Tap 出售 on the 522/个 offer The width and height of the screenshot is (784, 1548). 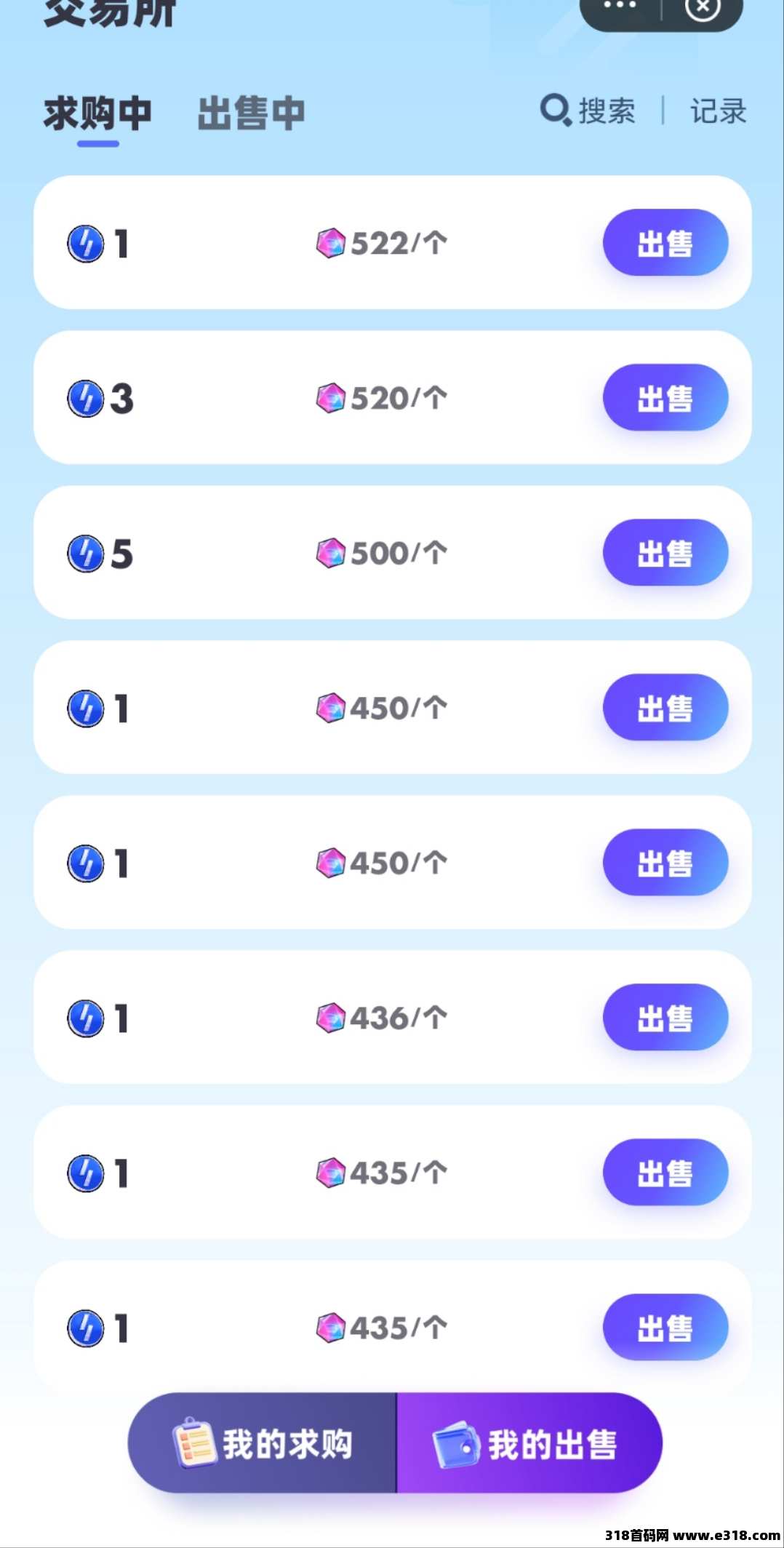tap(665, 243)
